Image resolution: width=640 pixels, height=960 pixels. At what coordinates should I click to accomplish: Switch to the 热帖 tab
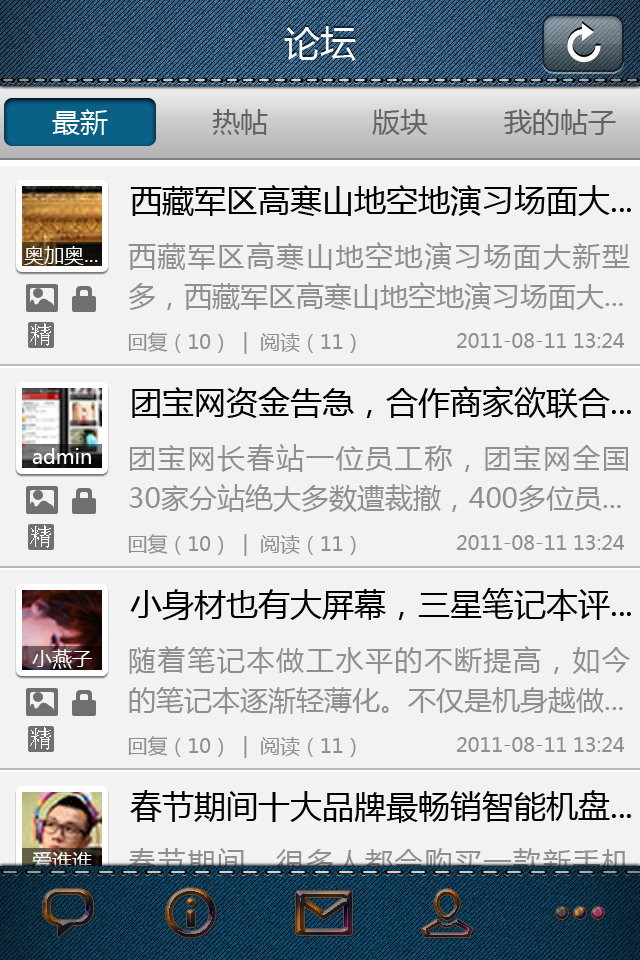click(x=240, y=123)
